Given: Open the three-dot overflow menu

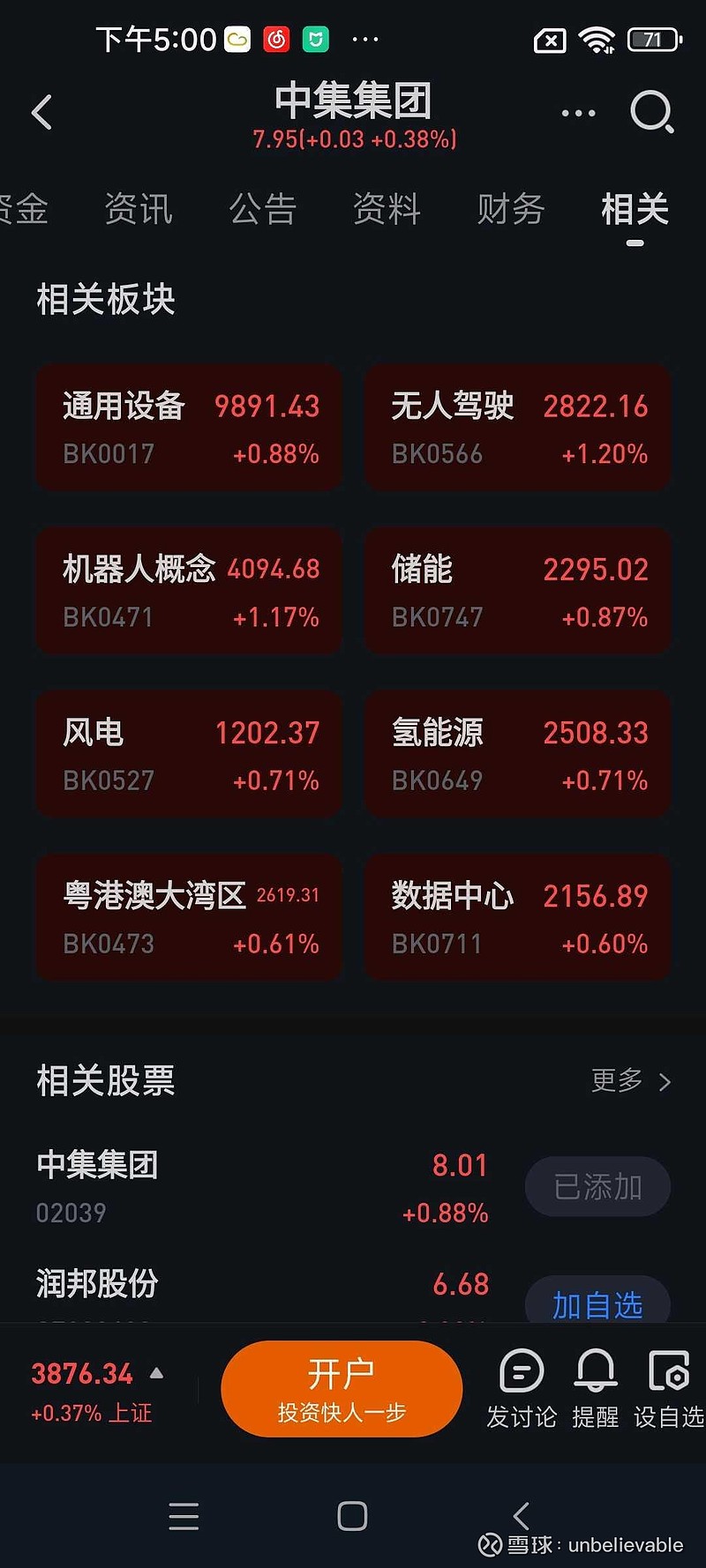Looking at the screenshot, I should tap(578, 113).
